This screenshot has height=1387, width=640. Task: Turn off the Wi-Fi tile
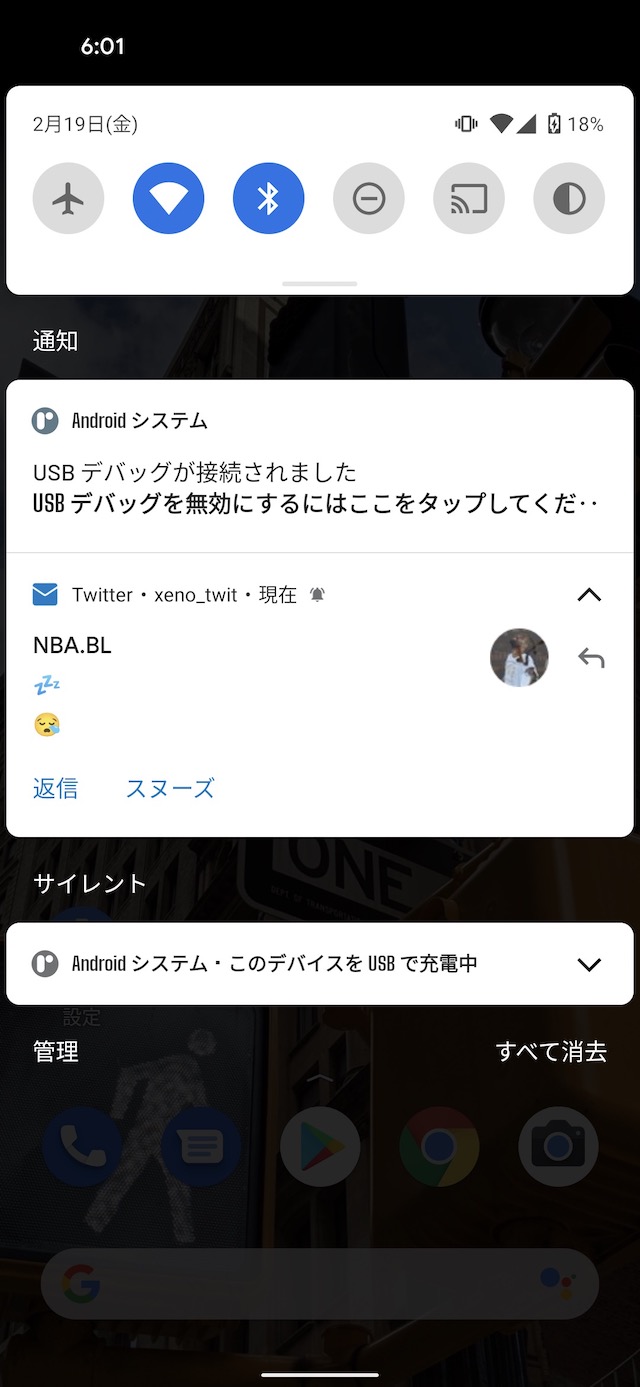pos(168,199)
